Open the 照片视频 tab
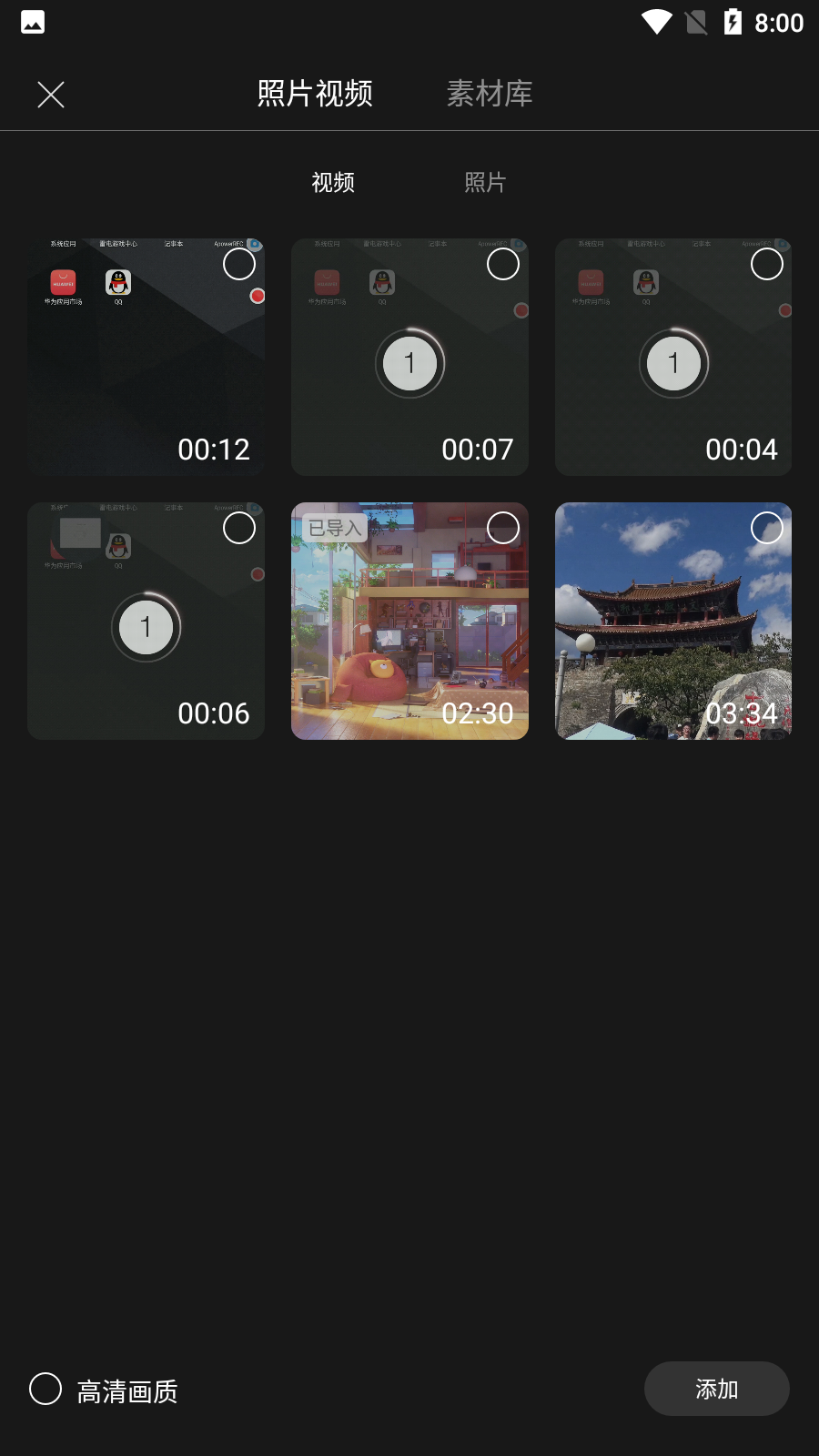819x1456 pixels. [x=314, y=94]
